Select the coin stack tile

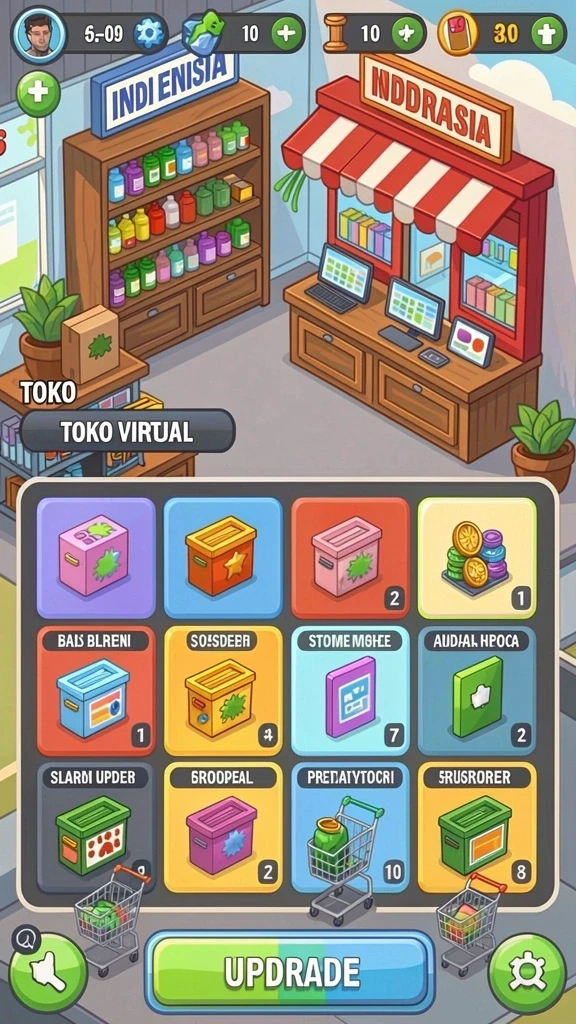[x=477, y=558]
